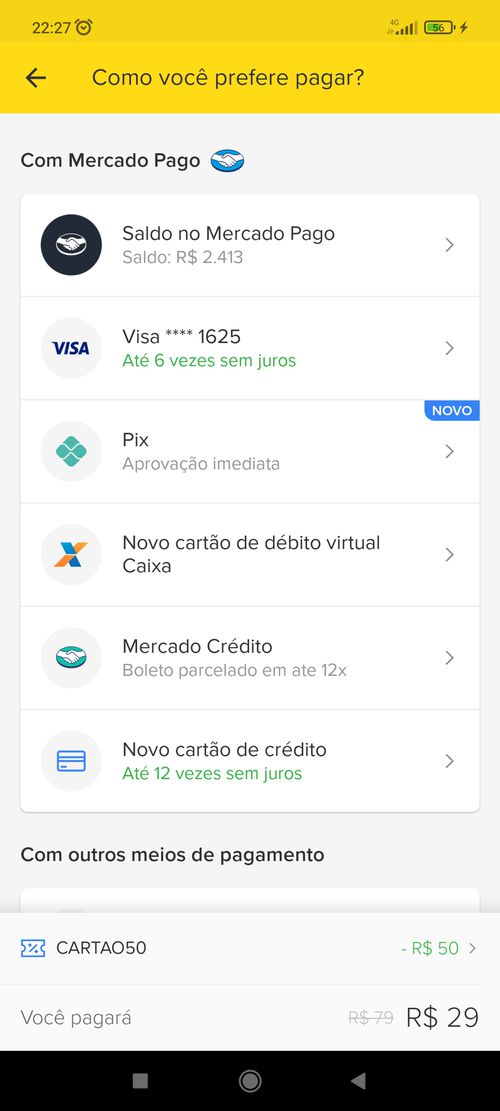
Task: Pay with Visa ending 1625
Action: pos(250,348)
